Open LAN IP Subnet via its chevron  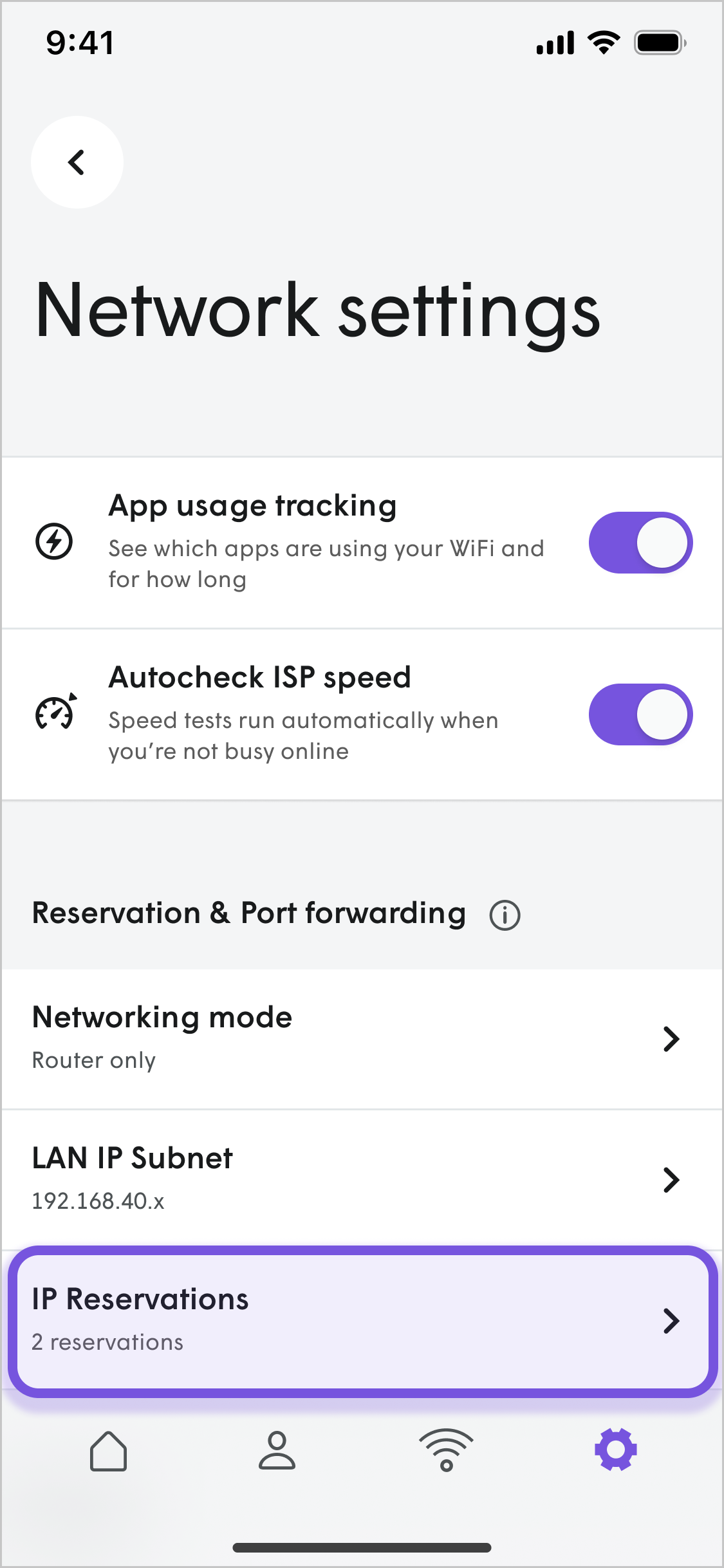pyautogui.click(x=671, y=1180)
